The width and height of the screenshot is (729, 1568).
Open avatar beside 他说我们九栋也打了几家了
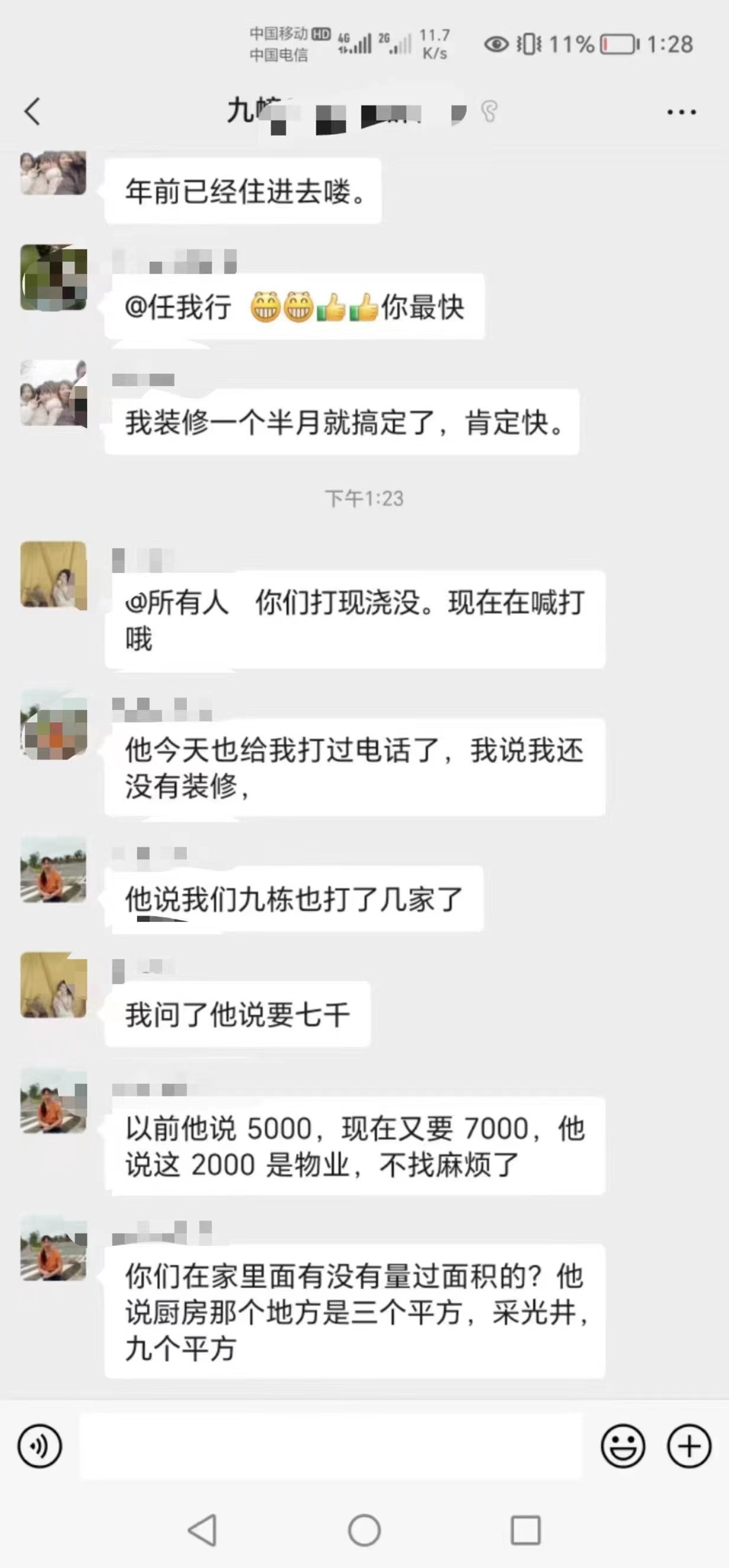pyautogui.click(x=54, y=870)
